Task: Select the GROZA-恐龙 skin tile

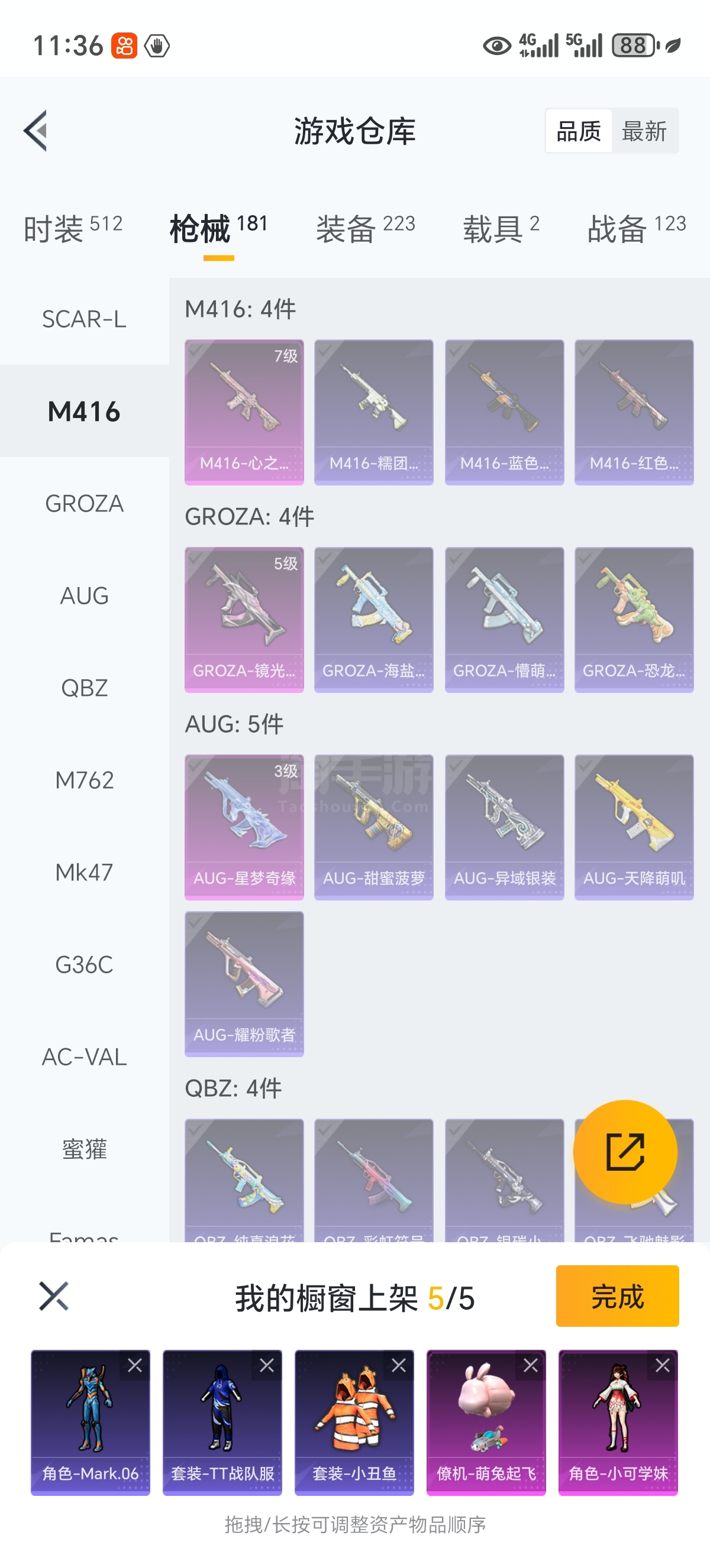Action: [633, 619]
